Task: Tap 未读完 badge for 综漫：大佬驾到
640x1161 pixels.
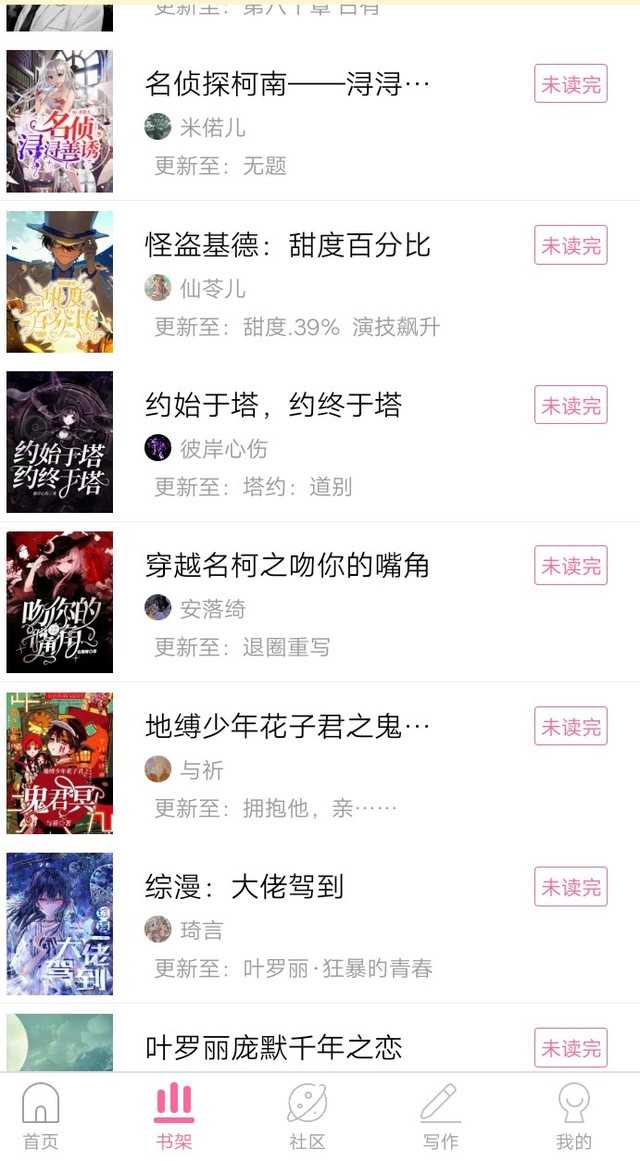Action: tap(570, 886)
